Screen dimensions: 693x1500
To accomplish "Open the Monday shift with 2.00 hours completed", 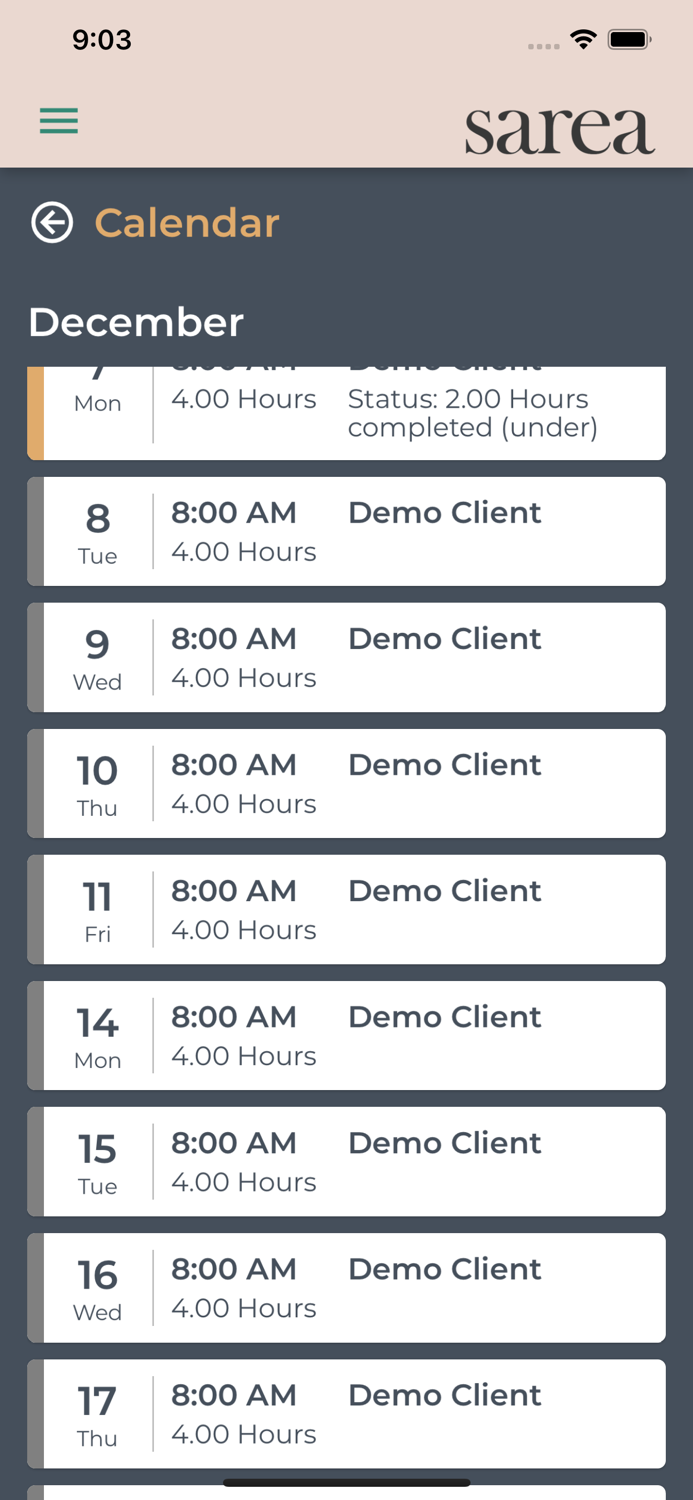I will pyautogui.click(x=347, y=413).
